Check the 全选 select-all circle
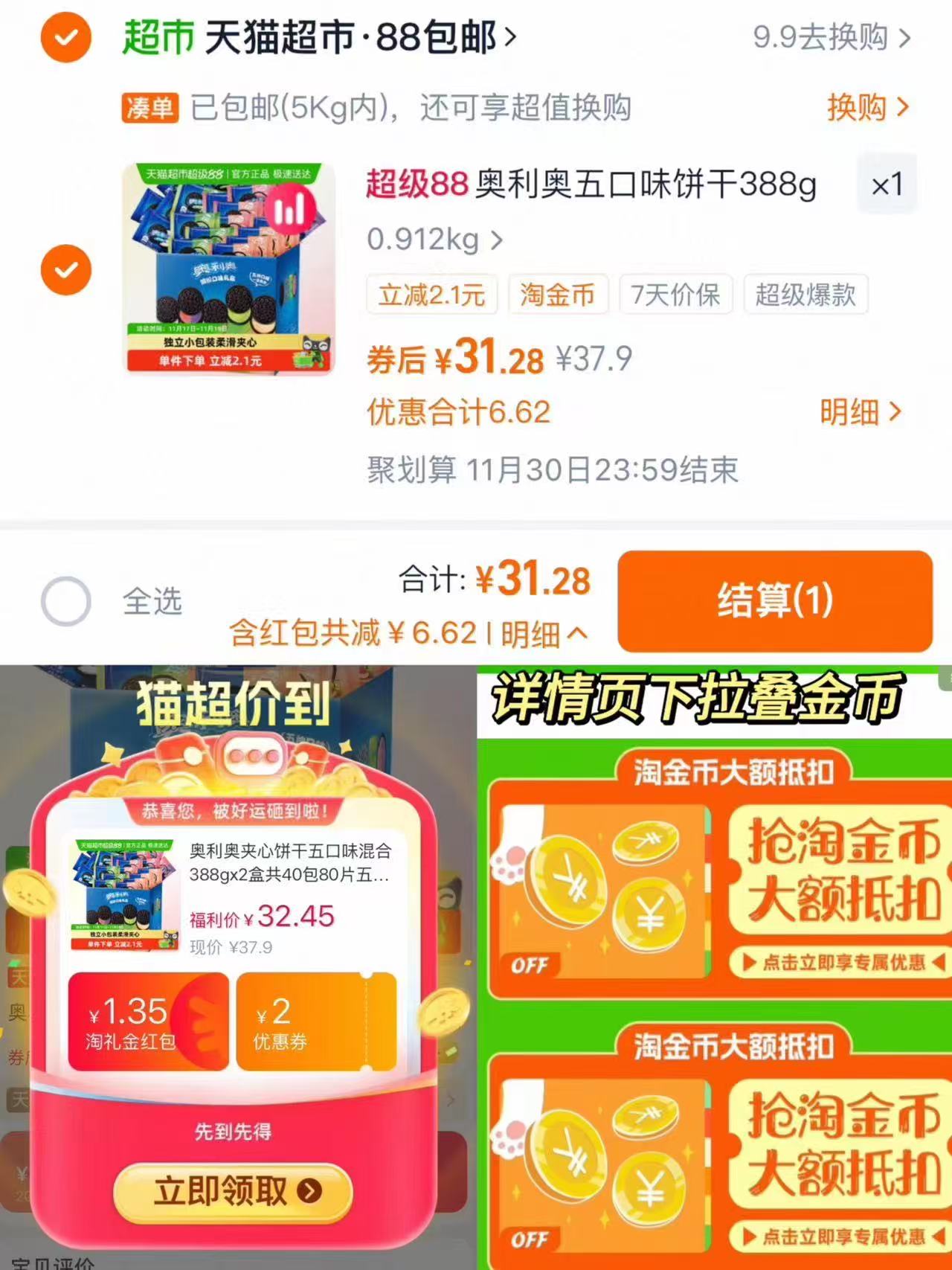The width and height of the screenshot is (952, 1270). click(x=66, y=601)
